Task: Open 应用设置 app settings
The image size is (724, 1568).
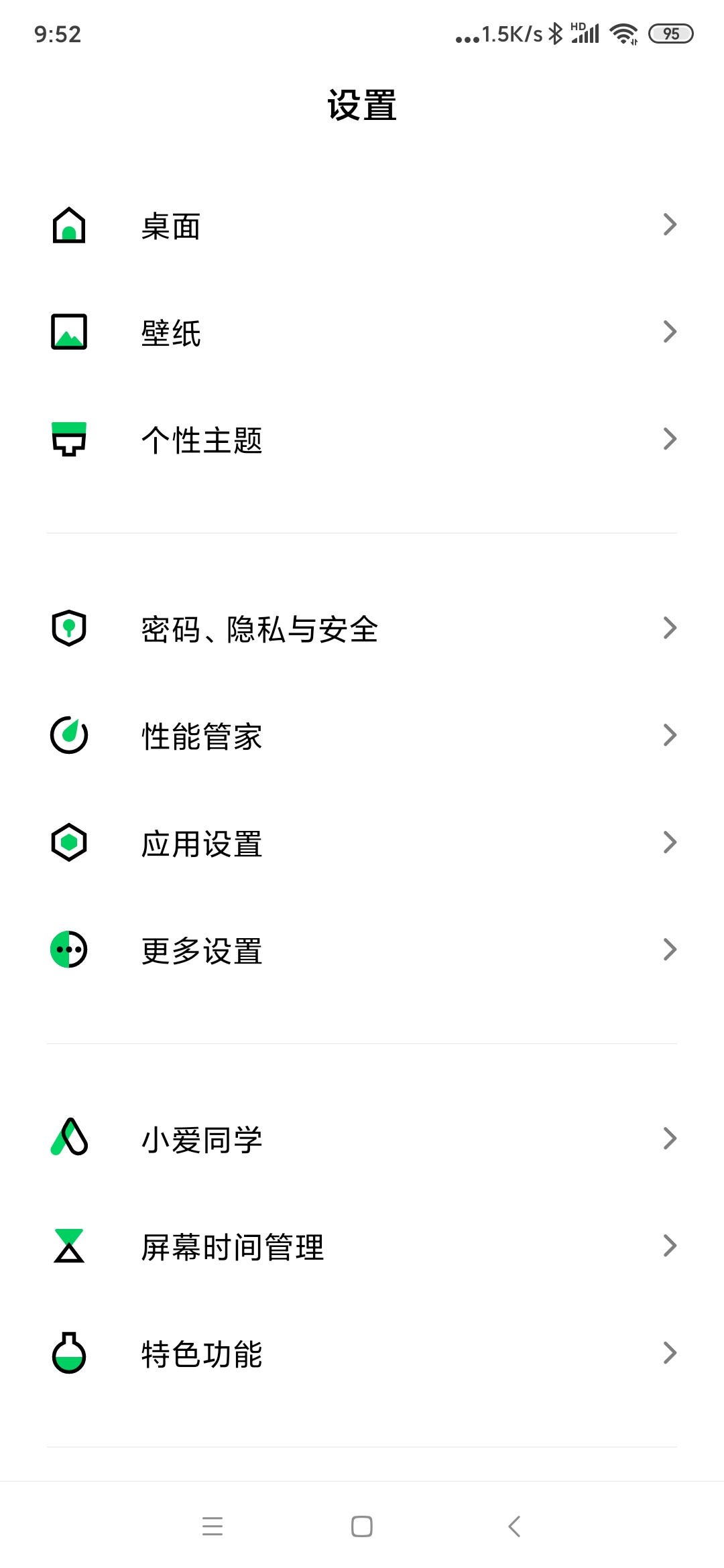Action: (362, 843)
